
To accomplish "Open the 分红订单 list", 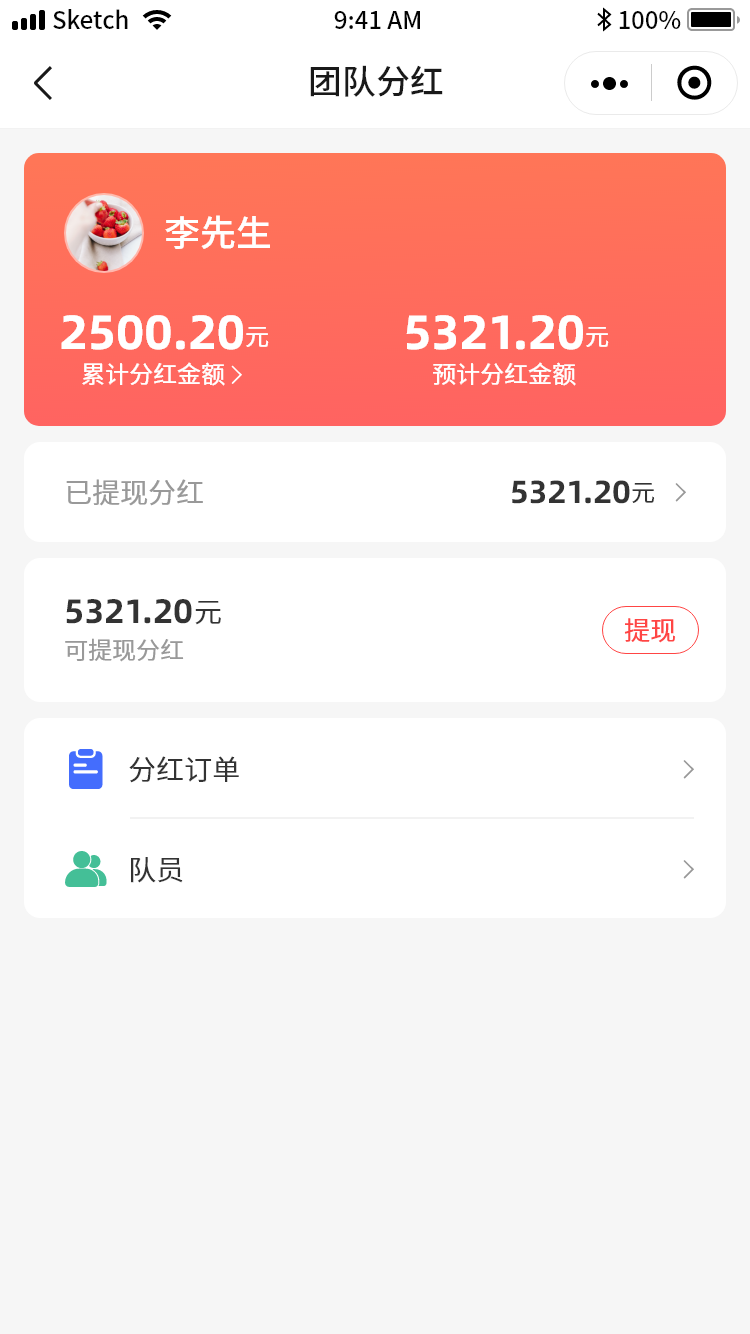I will (x=375, y=769).
